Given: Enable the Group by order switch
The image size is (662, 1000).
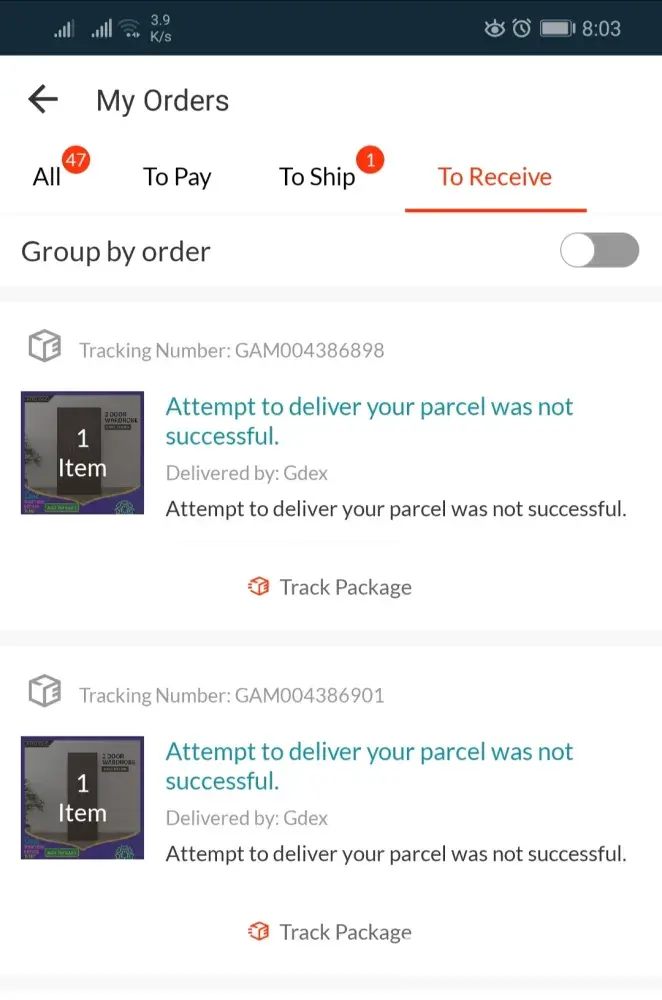Looking at the screenshot, I should 599,251.
